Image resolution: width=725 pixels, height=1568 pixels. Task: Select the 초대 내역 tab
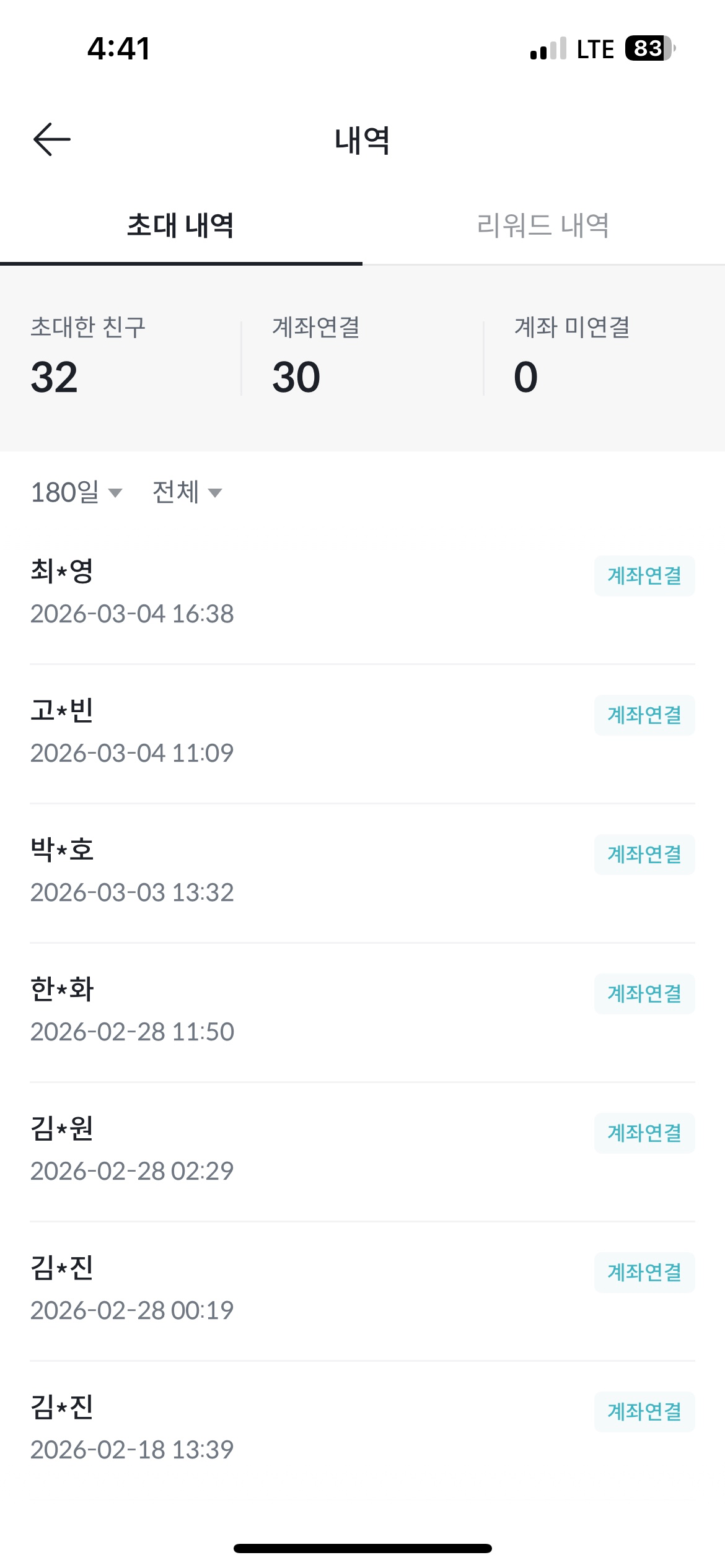pos(181,227)
